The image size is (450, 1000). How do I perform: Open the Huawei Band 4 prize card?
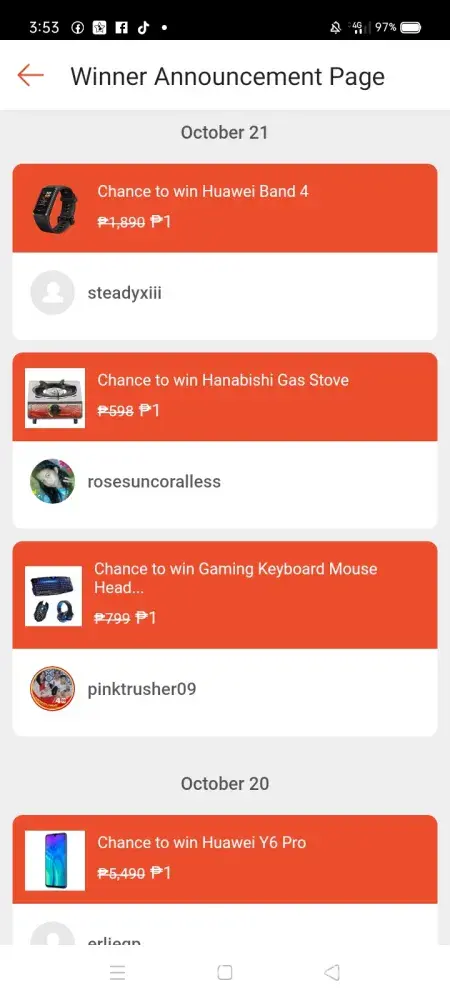point(225,208)
